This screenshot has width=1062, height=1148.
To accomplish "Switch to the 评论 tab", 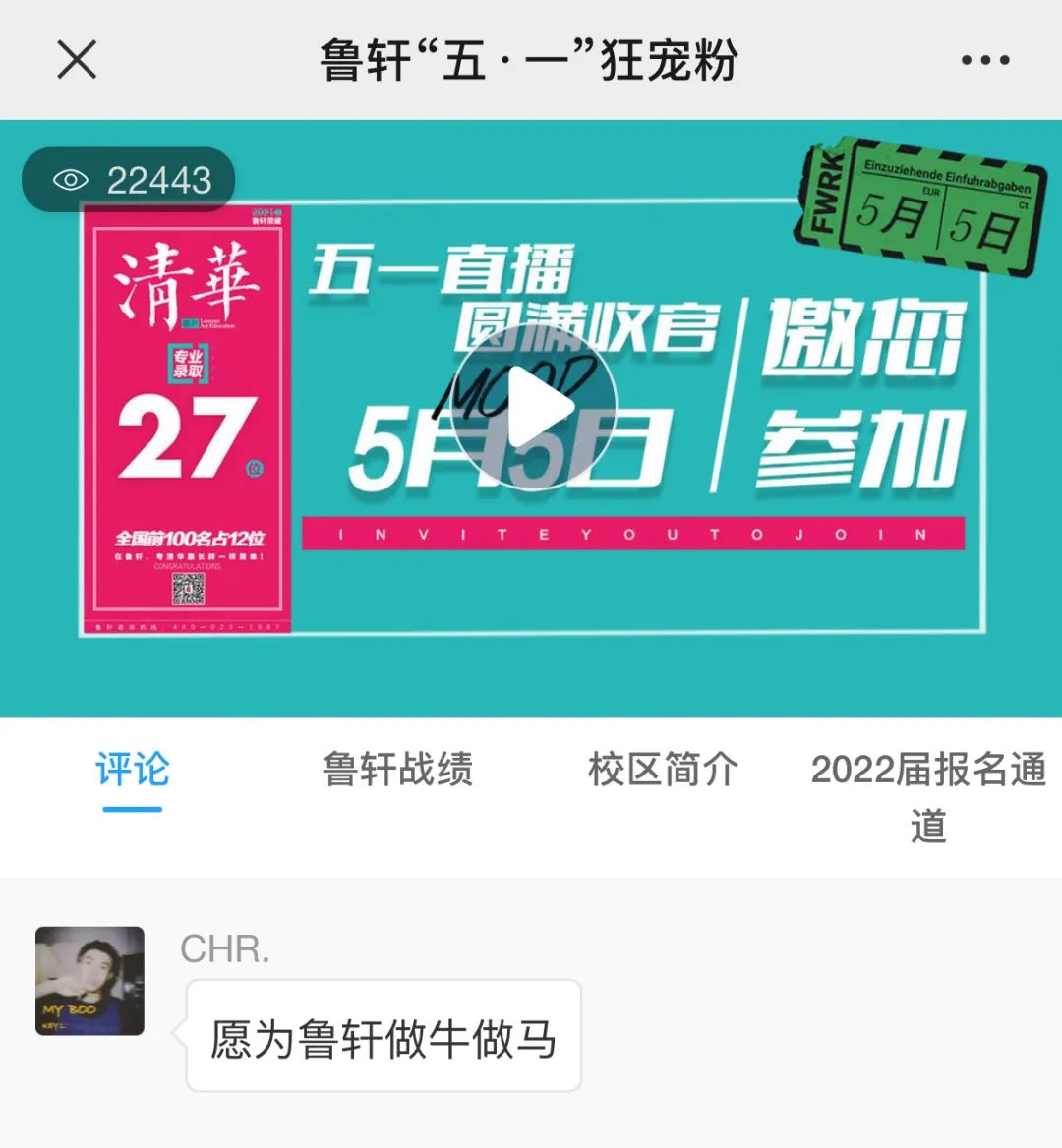I will [133, 770].
